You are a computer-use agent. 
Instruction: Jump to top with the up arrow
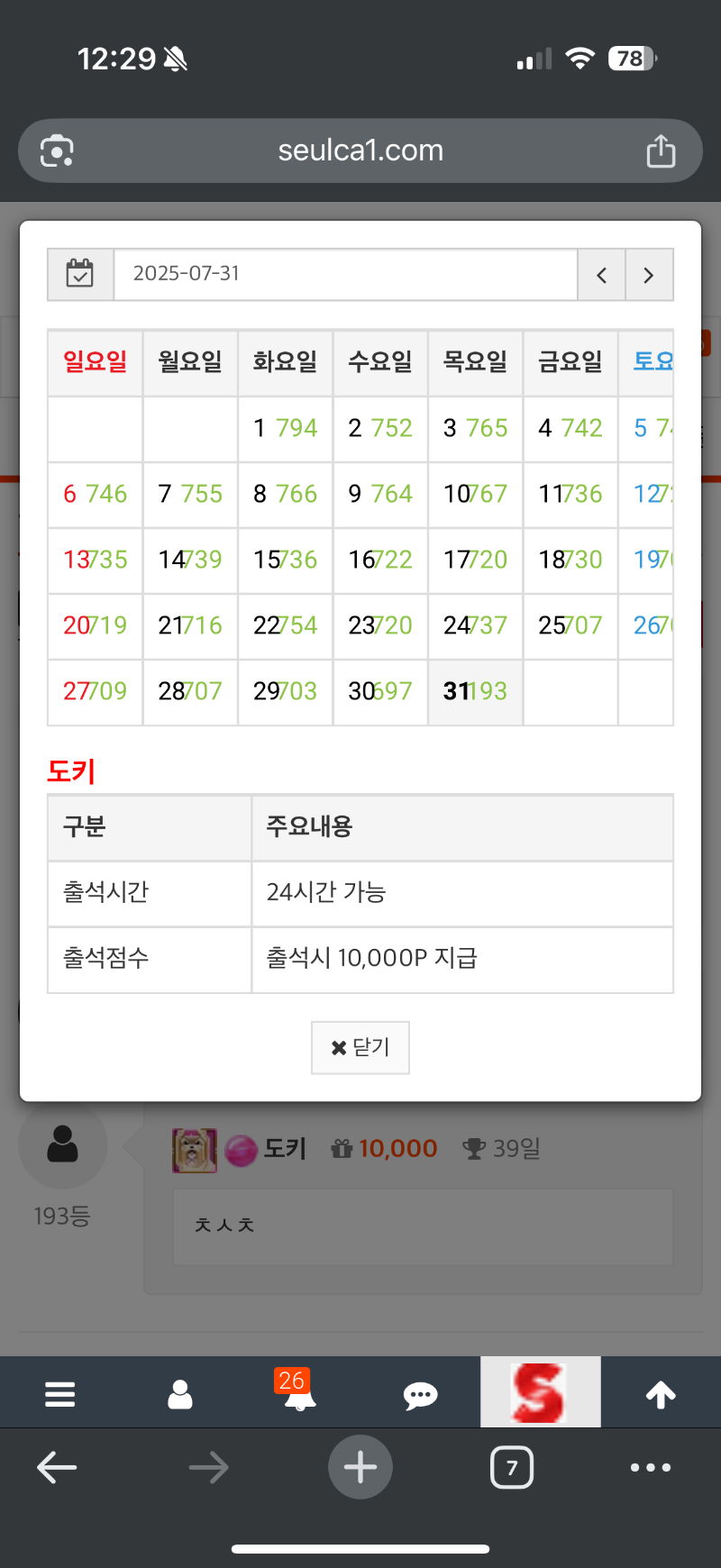coord(661,1394)
